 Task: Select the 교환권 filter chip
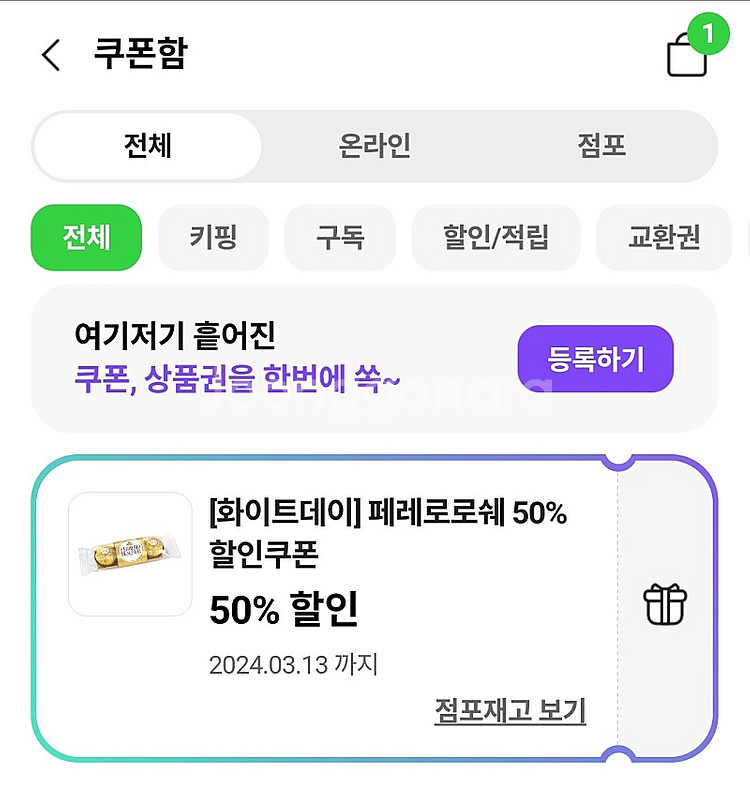coord(663,238)
